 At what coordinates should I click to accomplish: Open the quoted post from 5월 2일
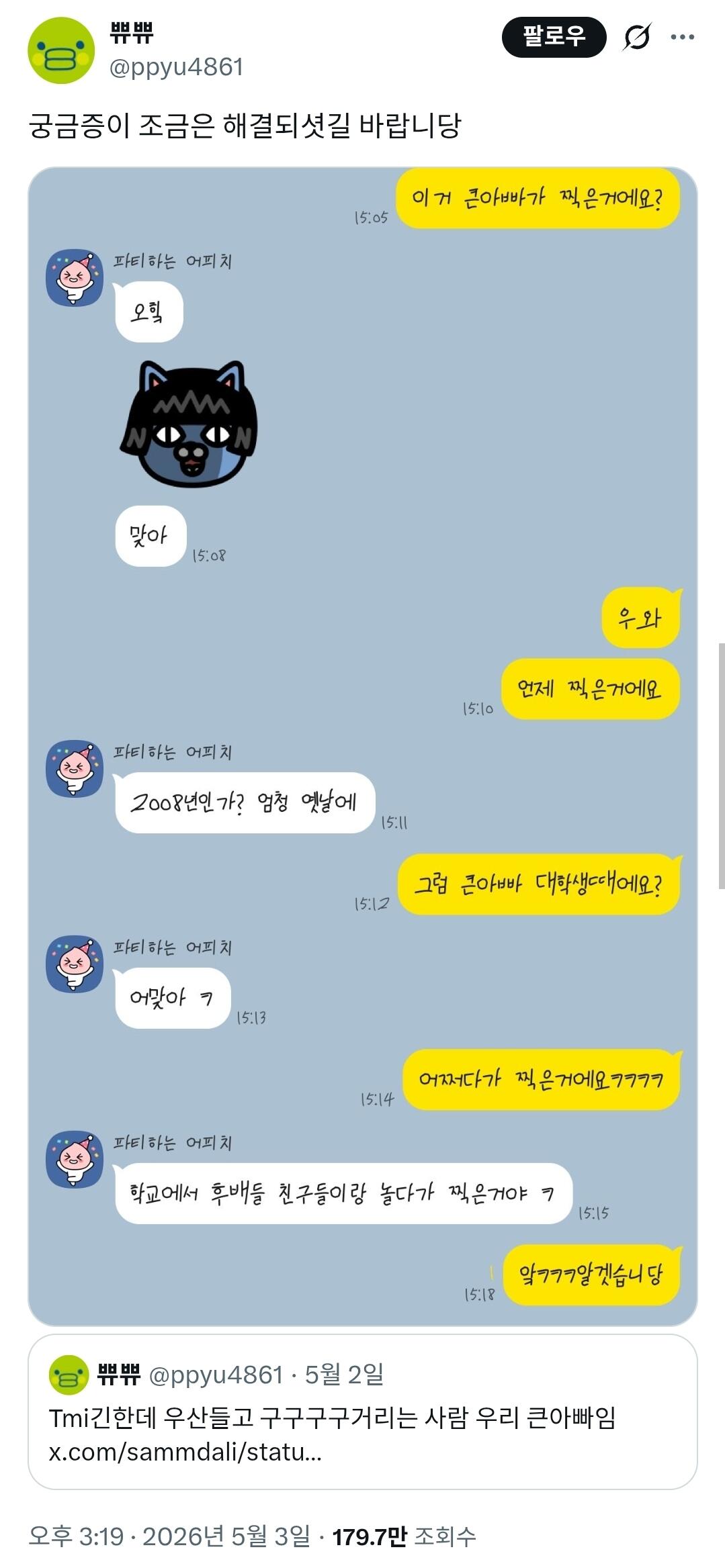point(363,1411)
